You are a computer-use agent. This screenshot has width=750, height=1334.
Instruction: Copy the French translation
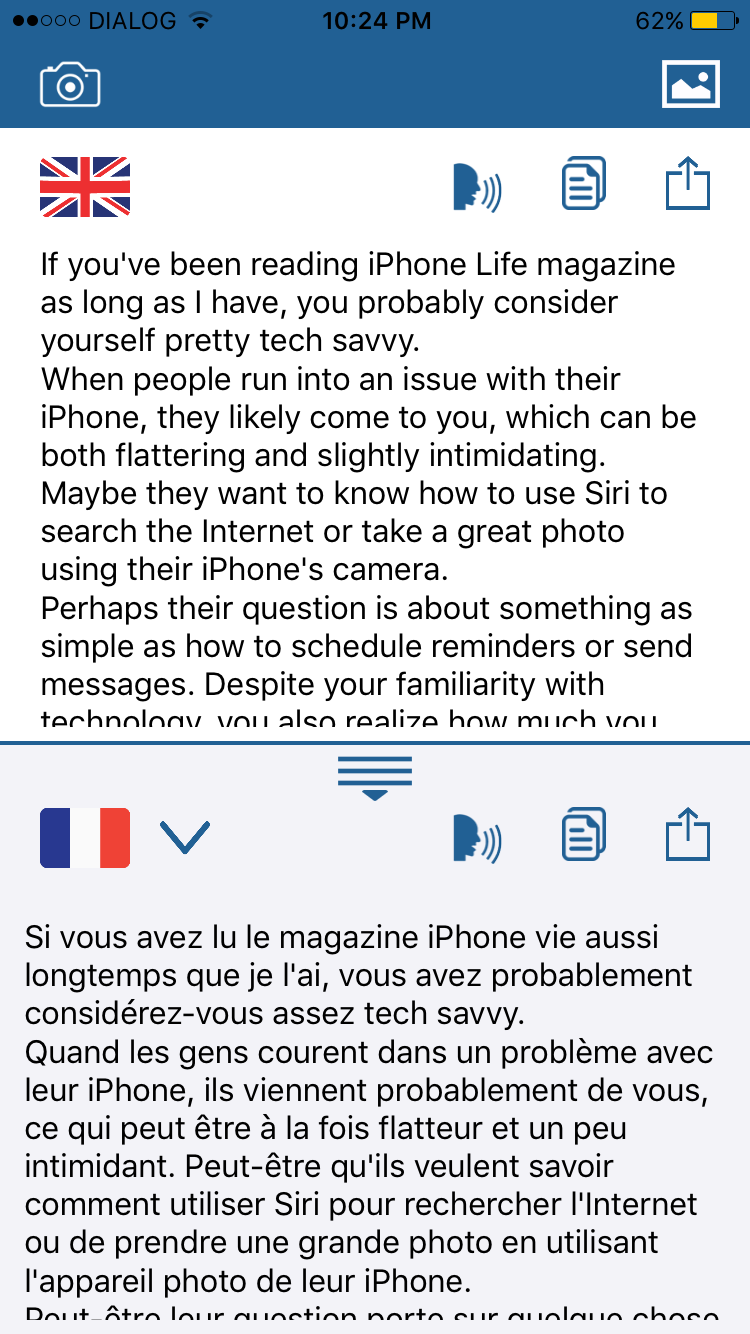(x=583, y=836)
